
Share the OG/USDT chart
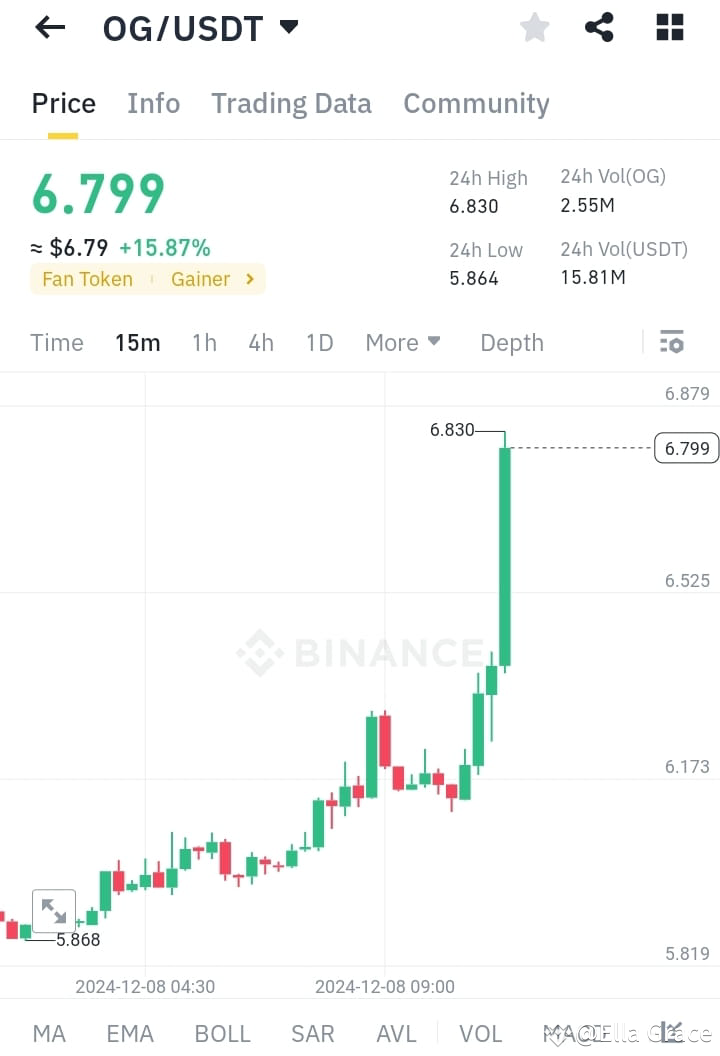pos(599,27)
